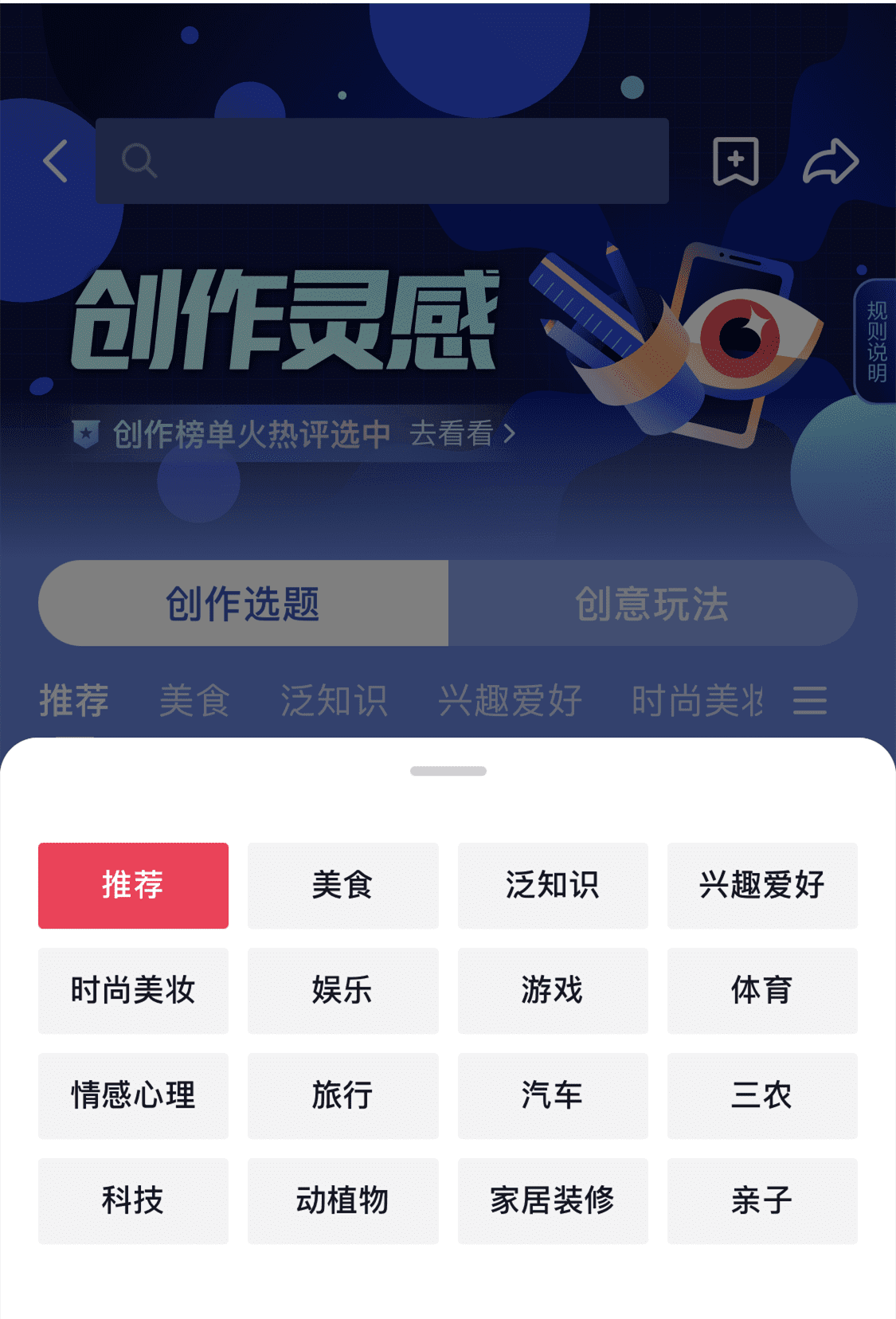Image resolution: width=896 pixels, height=1319 pixels.
Task: Open the 规则说明 side tab
Action: click(x=876, y=341)
